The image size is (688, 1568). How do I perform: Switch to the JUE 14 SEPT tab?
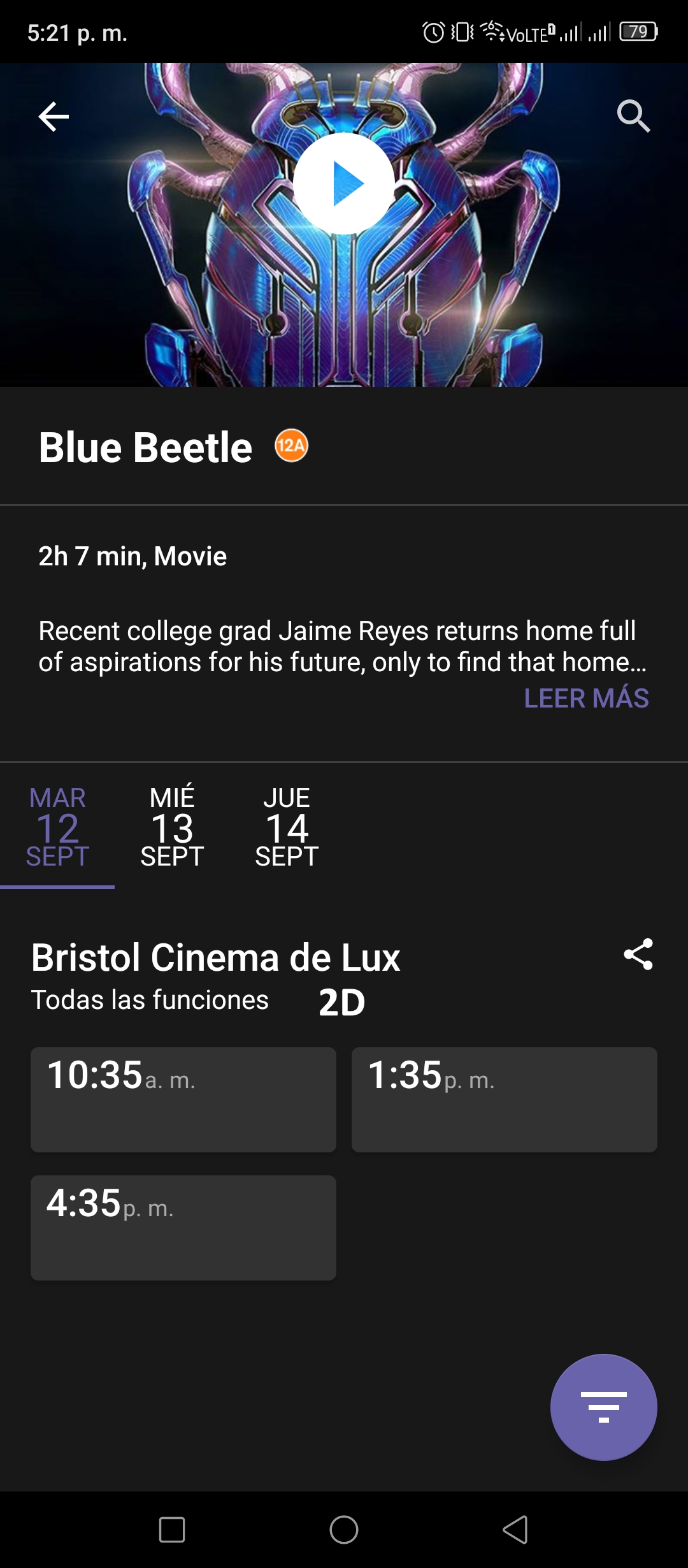pos(287,827)
